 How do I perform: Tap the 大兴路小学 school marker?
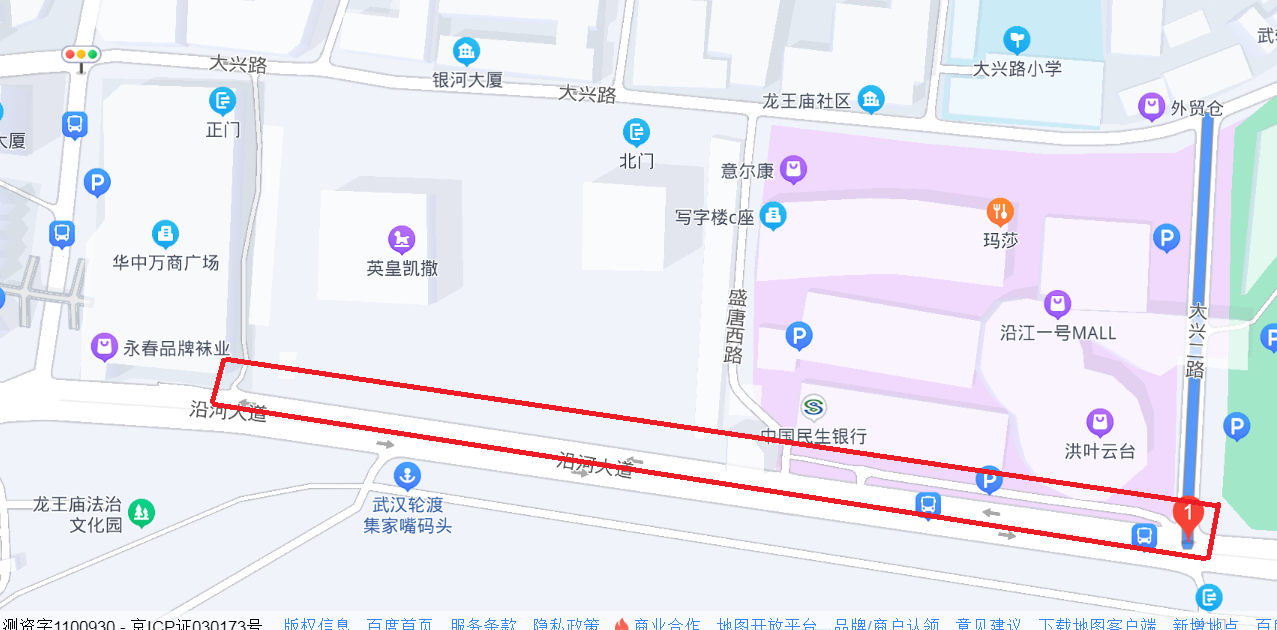click(x=1017, y=41)
